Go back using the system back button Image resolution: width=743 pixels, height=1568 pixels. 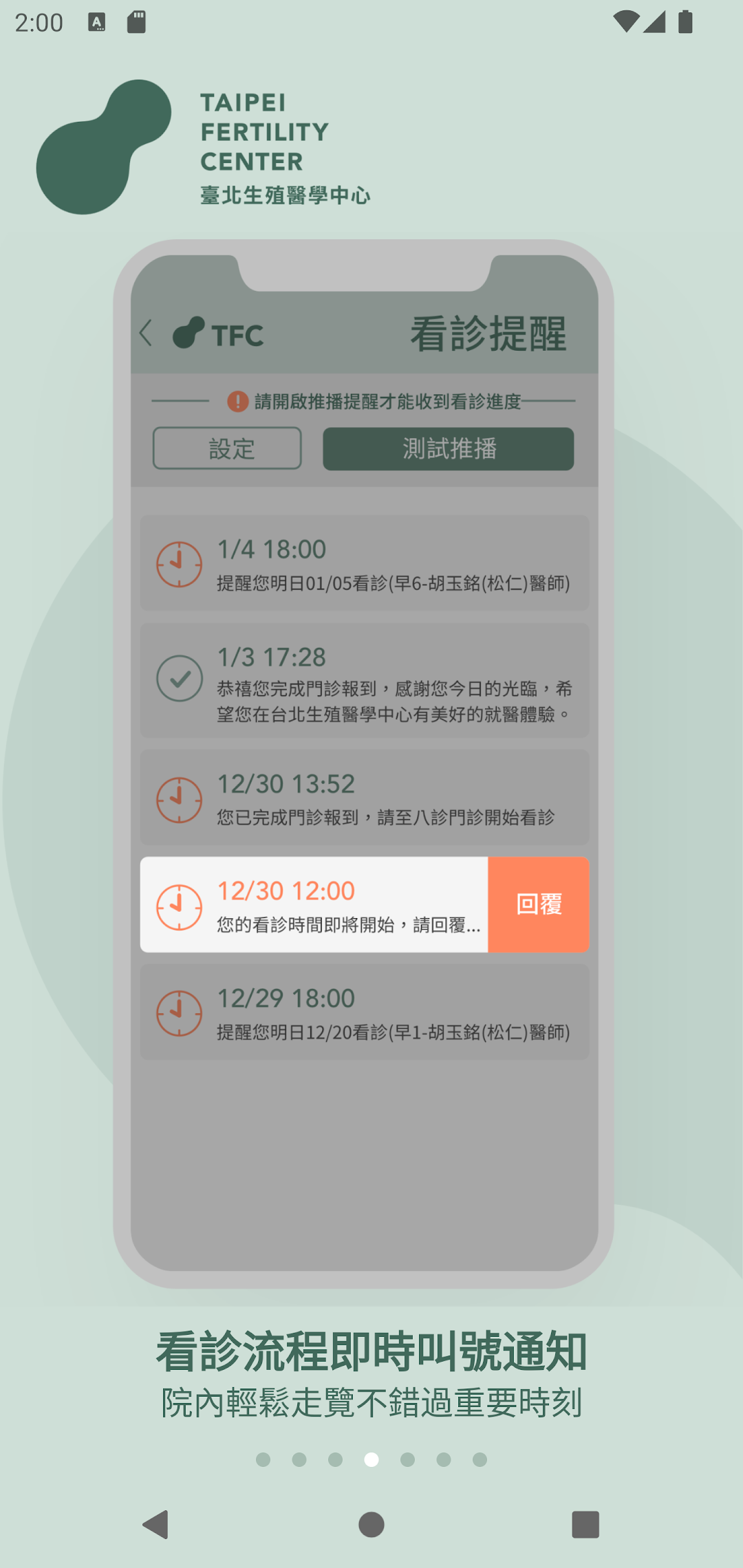[156, 1525]
